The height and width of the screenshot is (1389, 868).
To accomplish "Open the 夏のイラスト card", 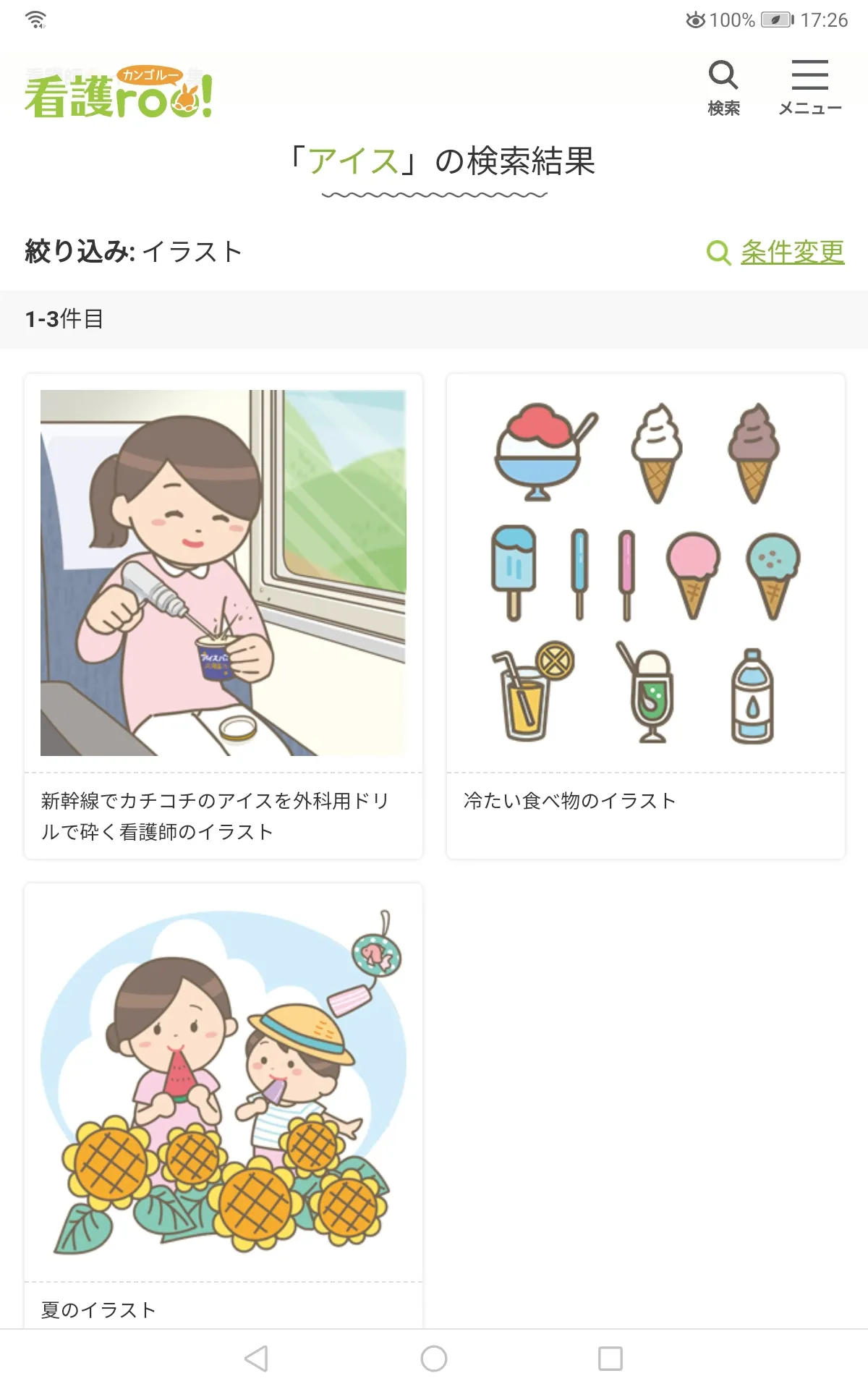I will [224, 1105].
